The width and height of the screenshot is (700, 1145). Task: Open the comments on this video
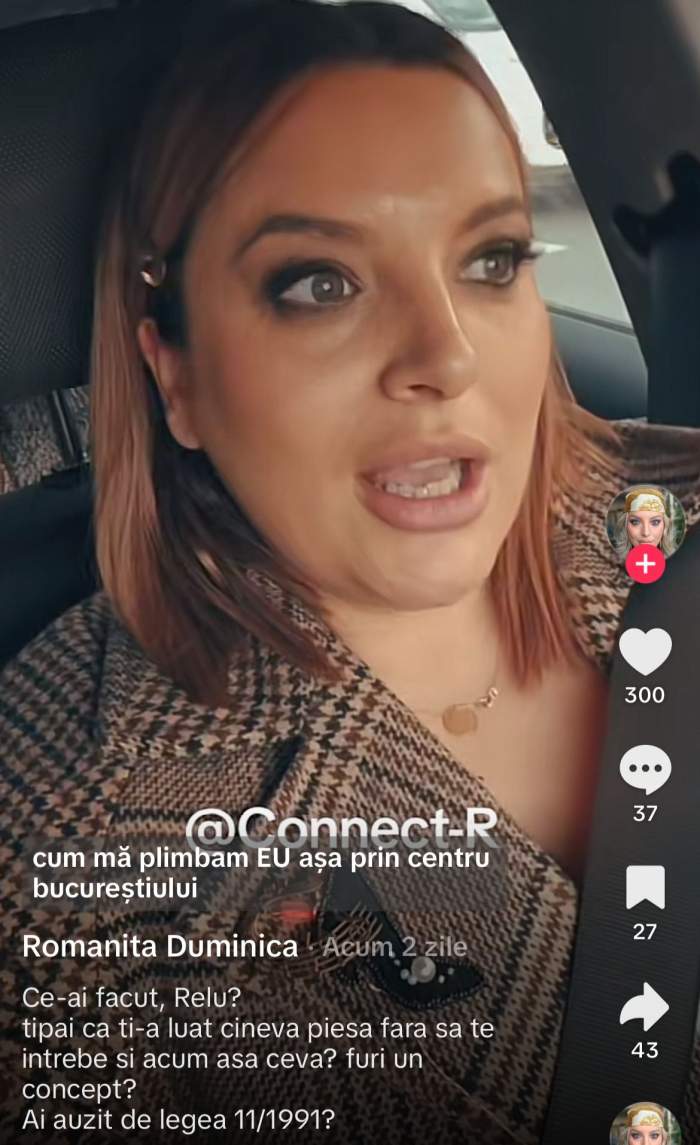tap(645, 770)
